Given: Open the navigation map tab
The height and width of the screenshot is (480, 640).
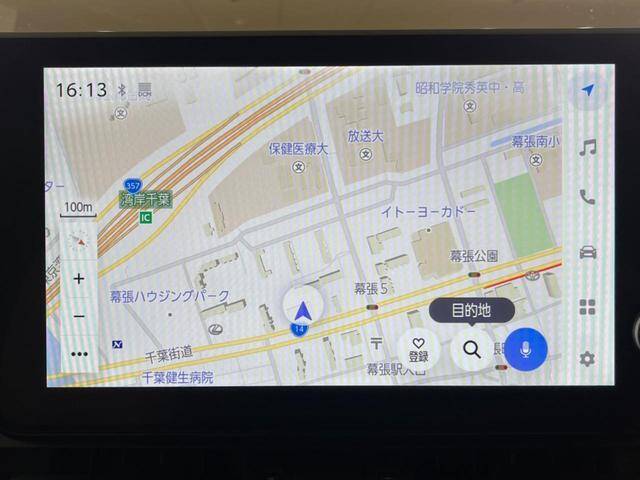Looking at the screenshot, I should pos(588,90).
